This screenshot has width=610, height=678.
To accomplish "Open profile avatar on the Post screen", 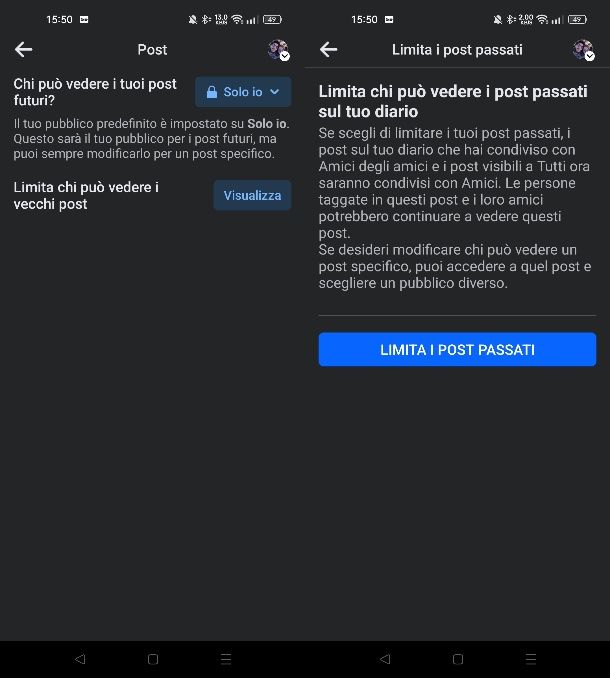I will (x=278, y=50).
